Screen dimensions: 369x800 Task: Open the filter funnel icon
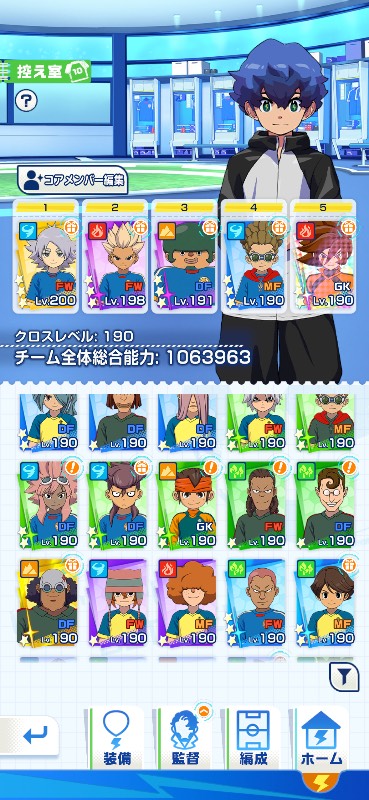(x=345, y=677)
